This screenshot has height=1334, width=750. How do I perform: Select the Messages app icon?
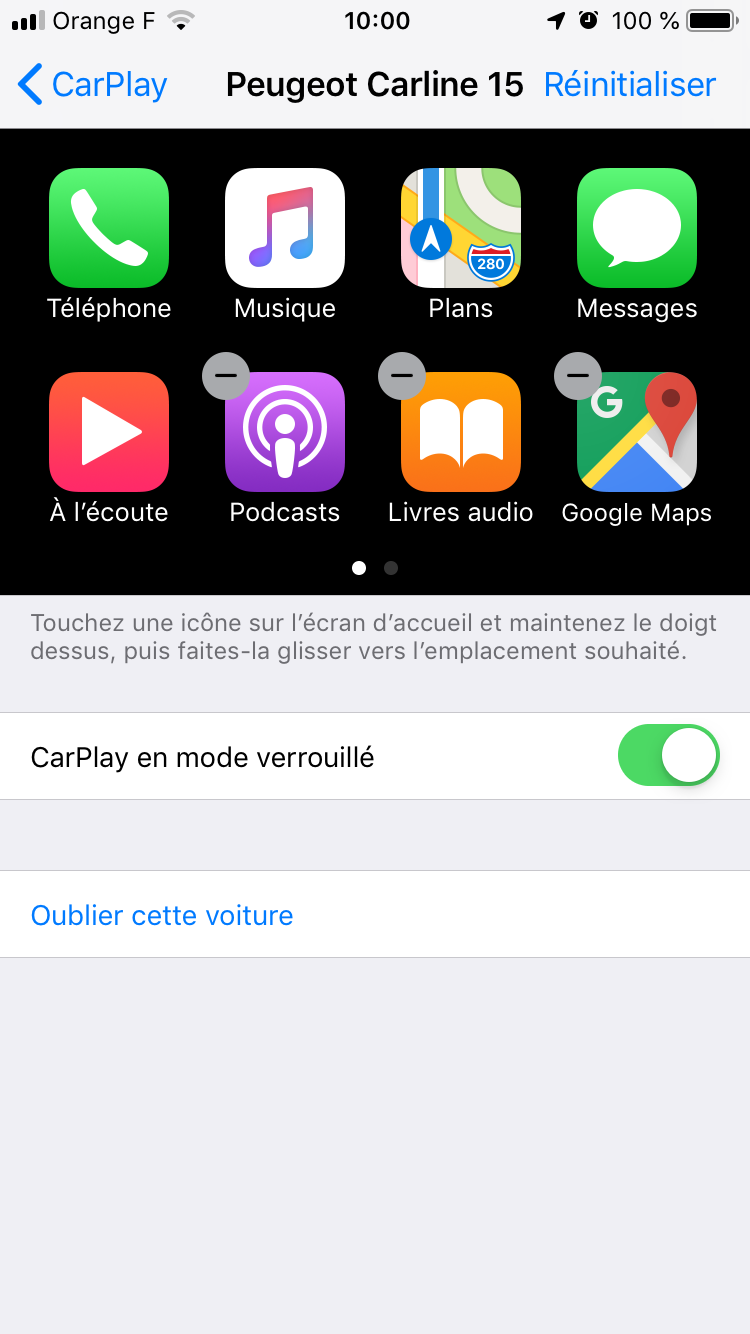pyautogui.click(x=637, y=228)
